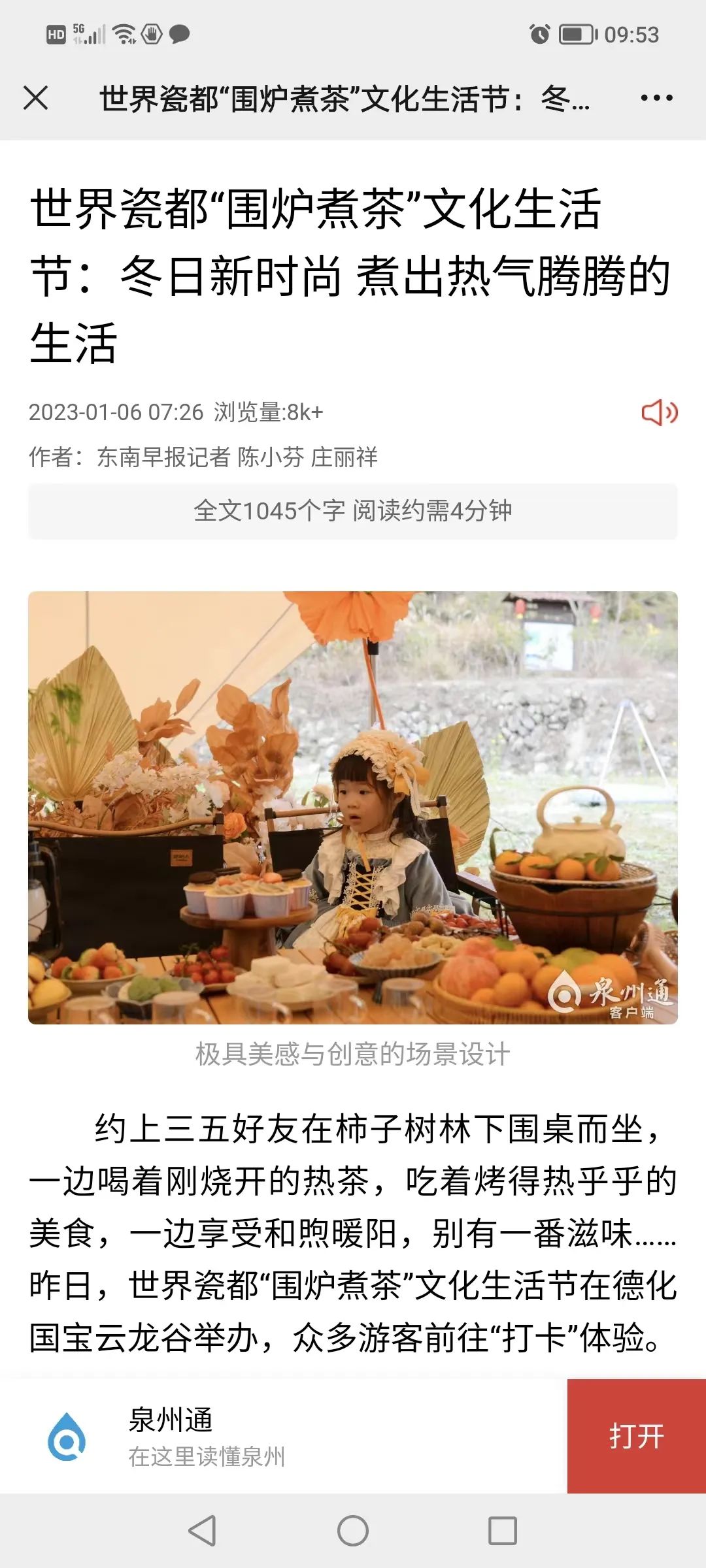This screenshot has height=1568, width=706.
Task: Tap the red 打开 button
Action: point(636,1436)
